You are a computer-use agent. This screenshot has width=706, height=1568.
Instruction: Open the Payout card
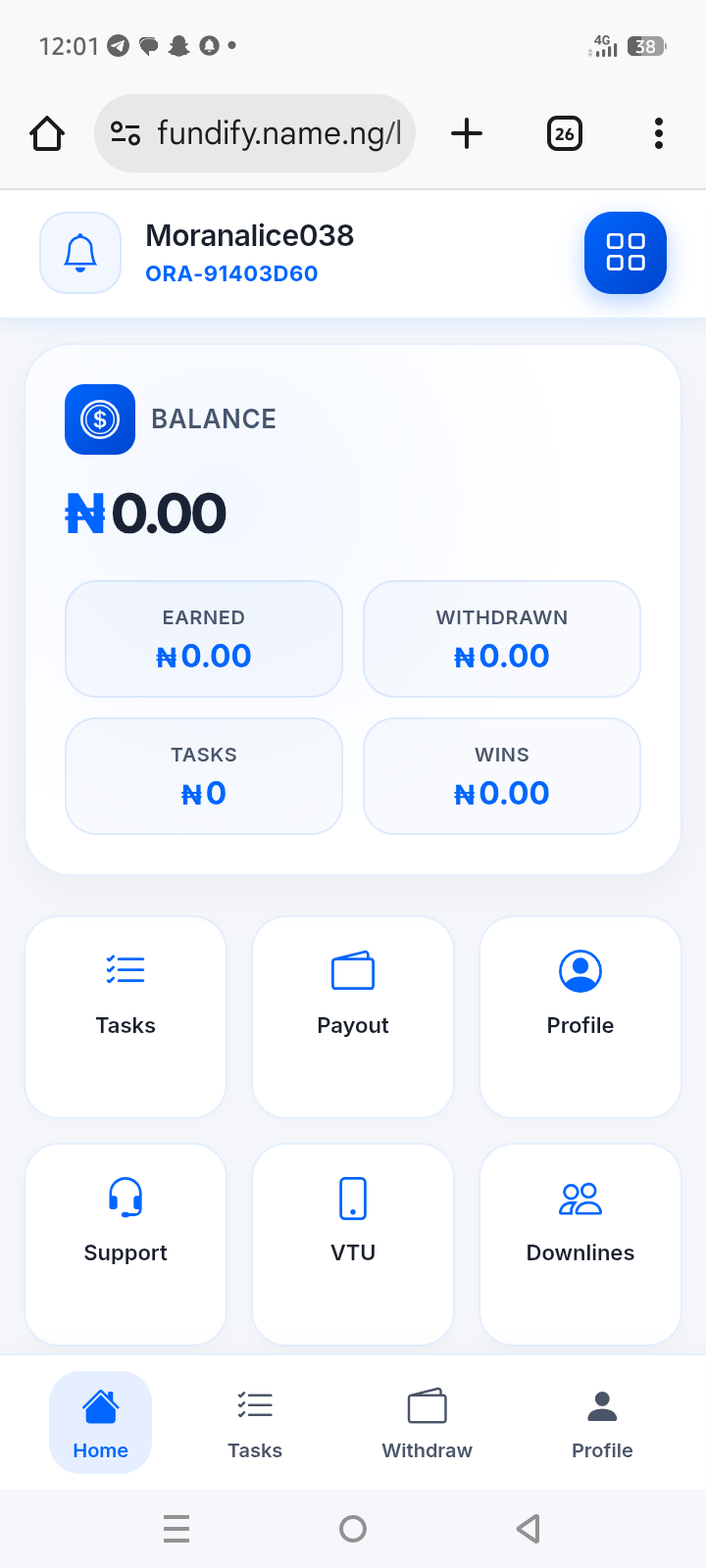pyautogui.click(x=353, y=1016)
